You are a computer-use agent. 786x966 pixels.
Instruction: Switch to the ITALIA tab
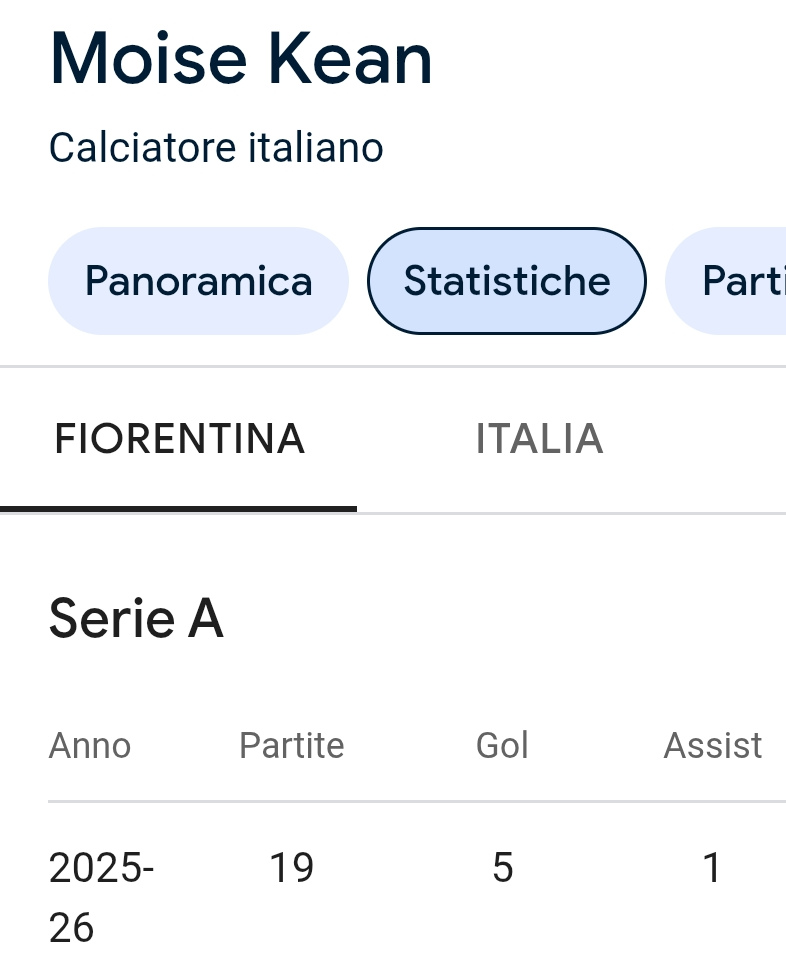click(539, 439)
